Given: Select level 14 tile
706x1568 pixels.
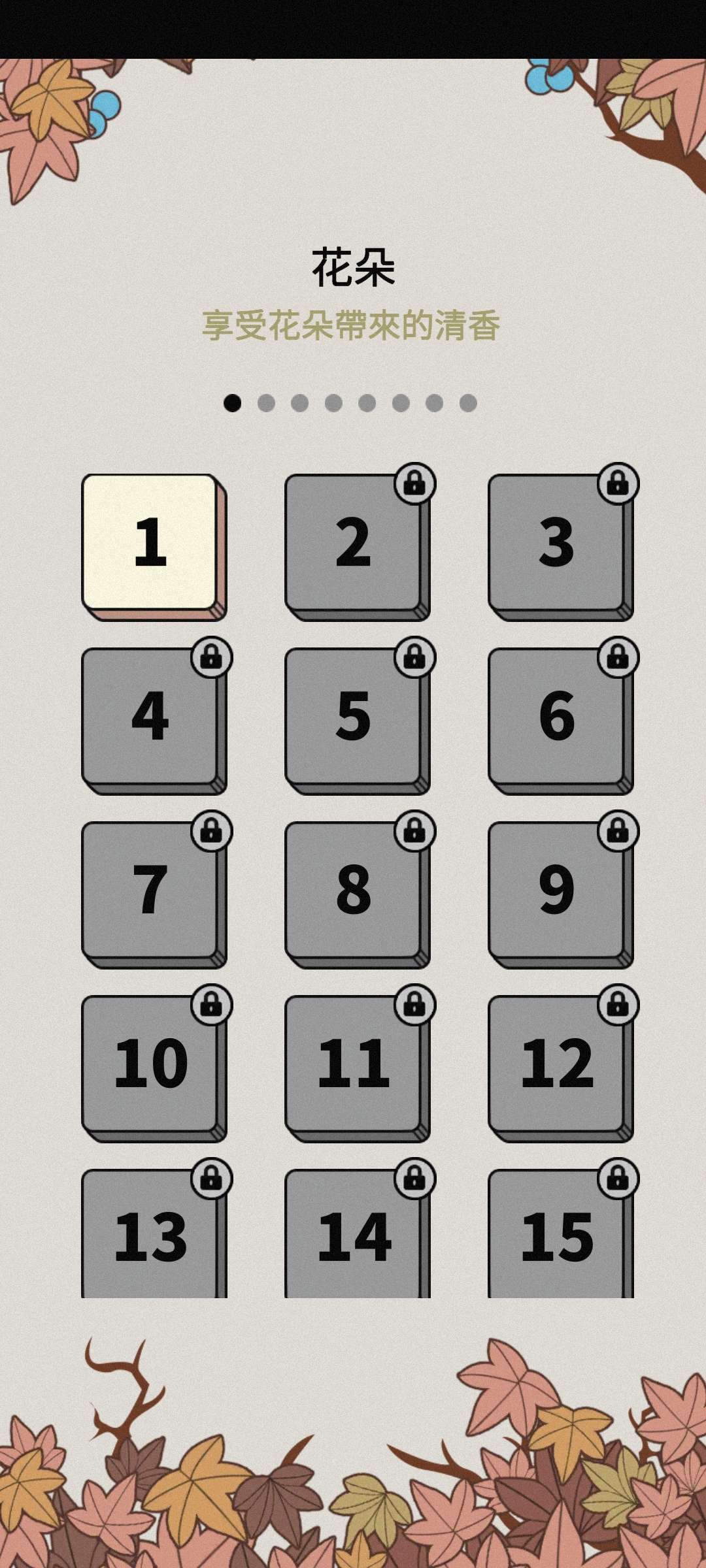Looking at the screenshot, I should [x=354, y=1235].
